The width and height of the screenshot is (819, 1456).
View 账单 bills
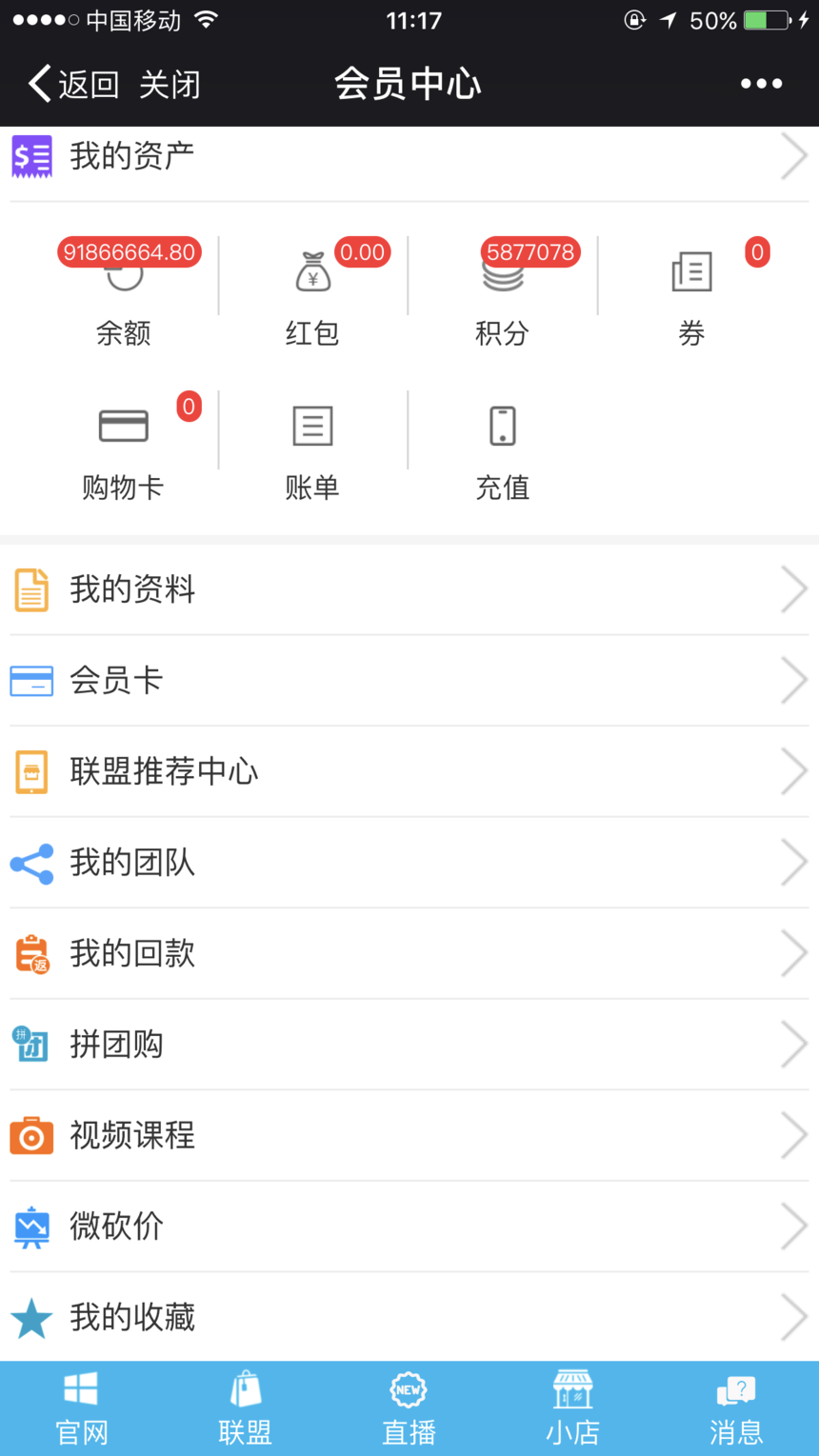(312, 448)
